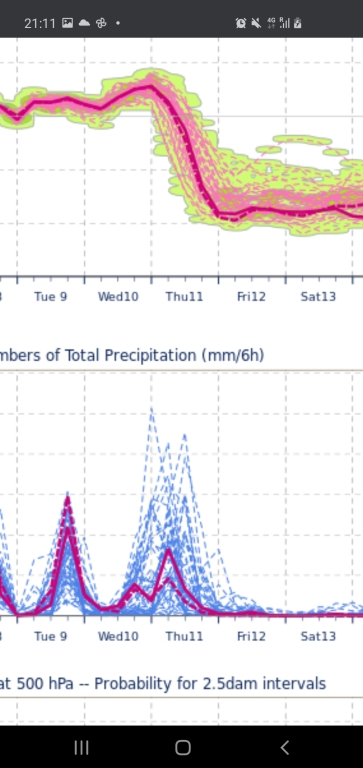
Task: Go back with the navigation bar arrow
Action: coord(284,747)
